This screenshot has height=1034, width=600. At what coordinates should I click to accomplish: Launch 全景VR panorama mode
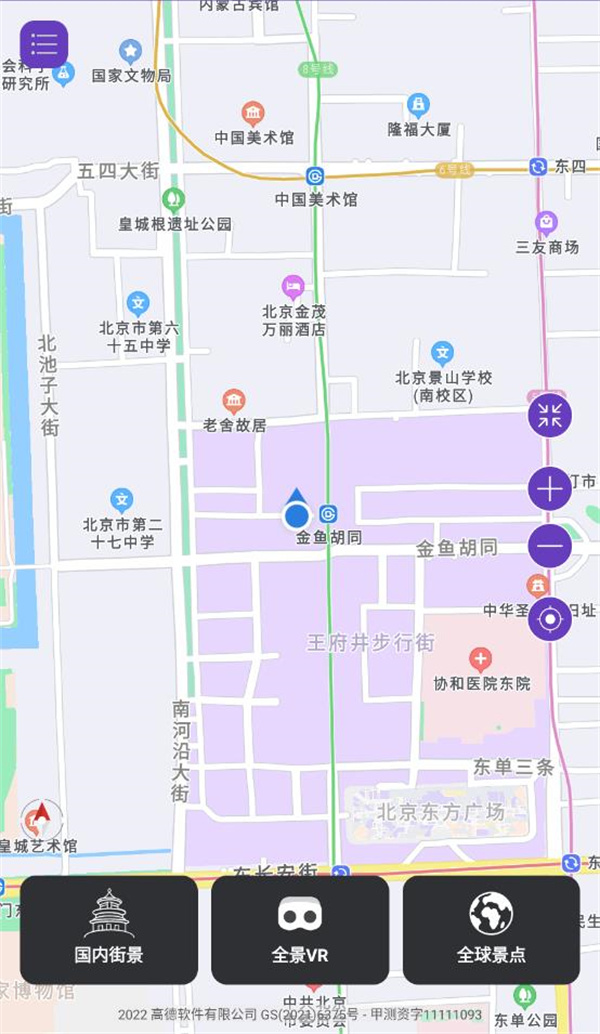tap(300, 930)
